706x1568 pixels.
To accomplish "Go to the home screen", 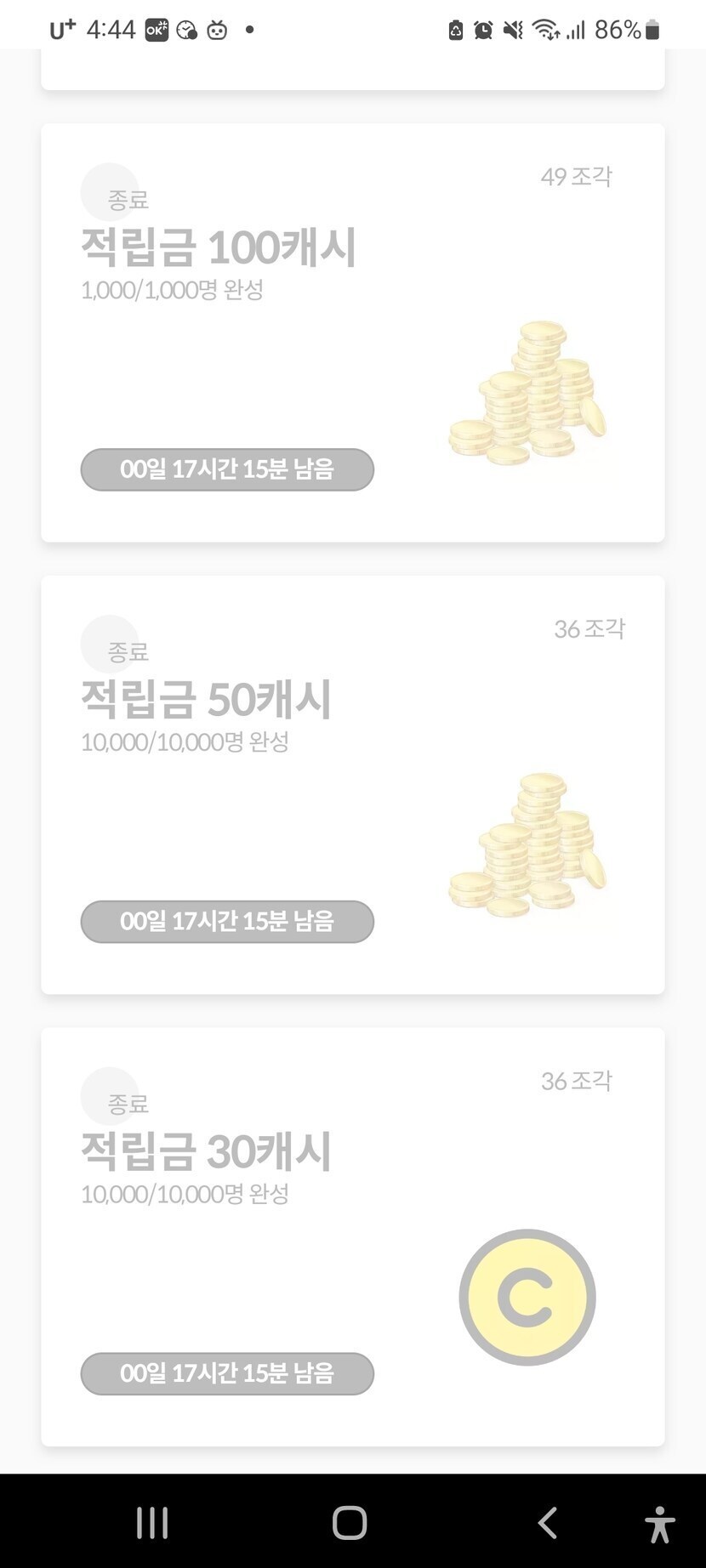I will point(350,1522).
